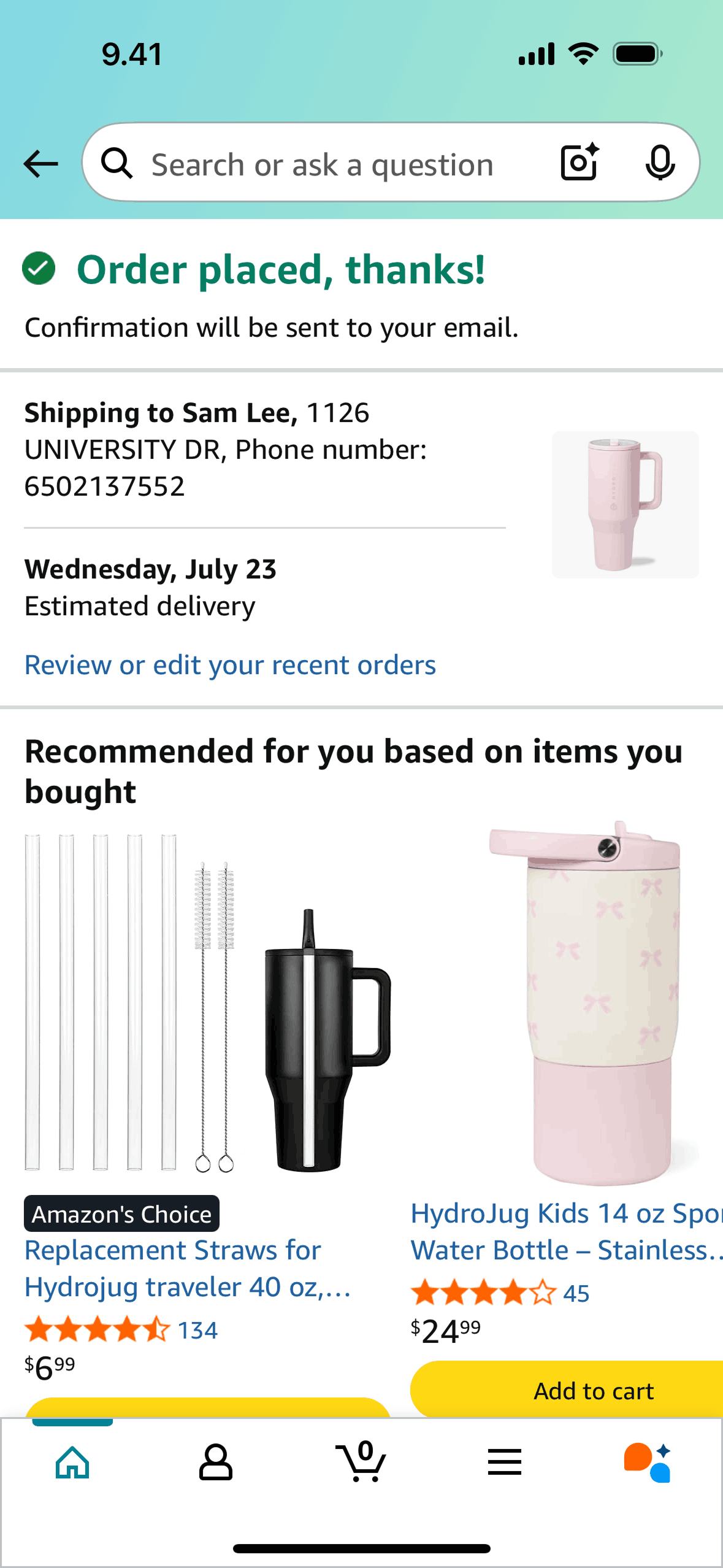
Task: Open the shopping cart tab
Action: (361, 1462)
